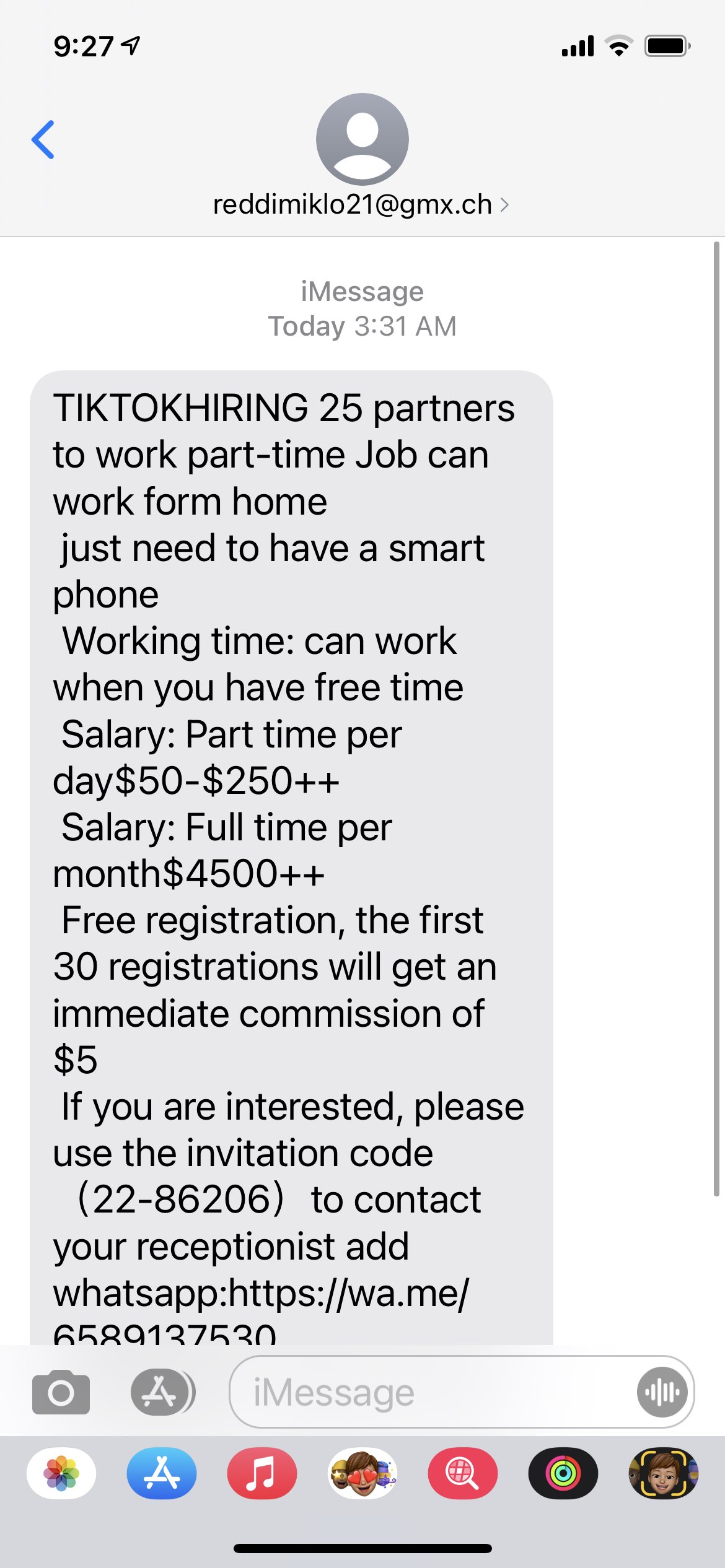Open the App Store iMessage app
This screenshot has width=725, height=1568.
162,1473
